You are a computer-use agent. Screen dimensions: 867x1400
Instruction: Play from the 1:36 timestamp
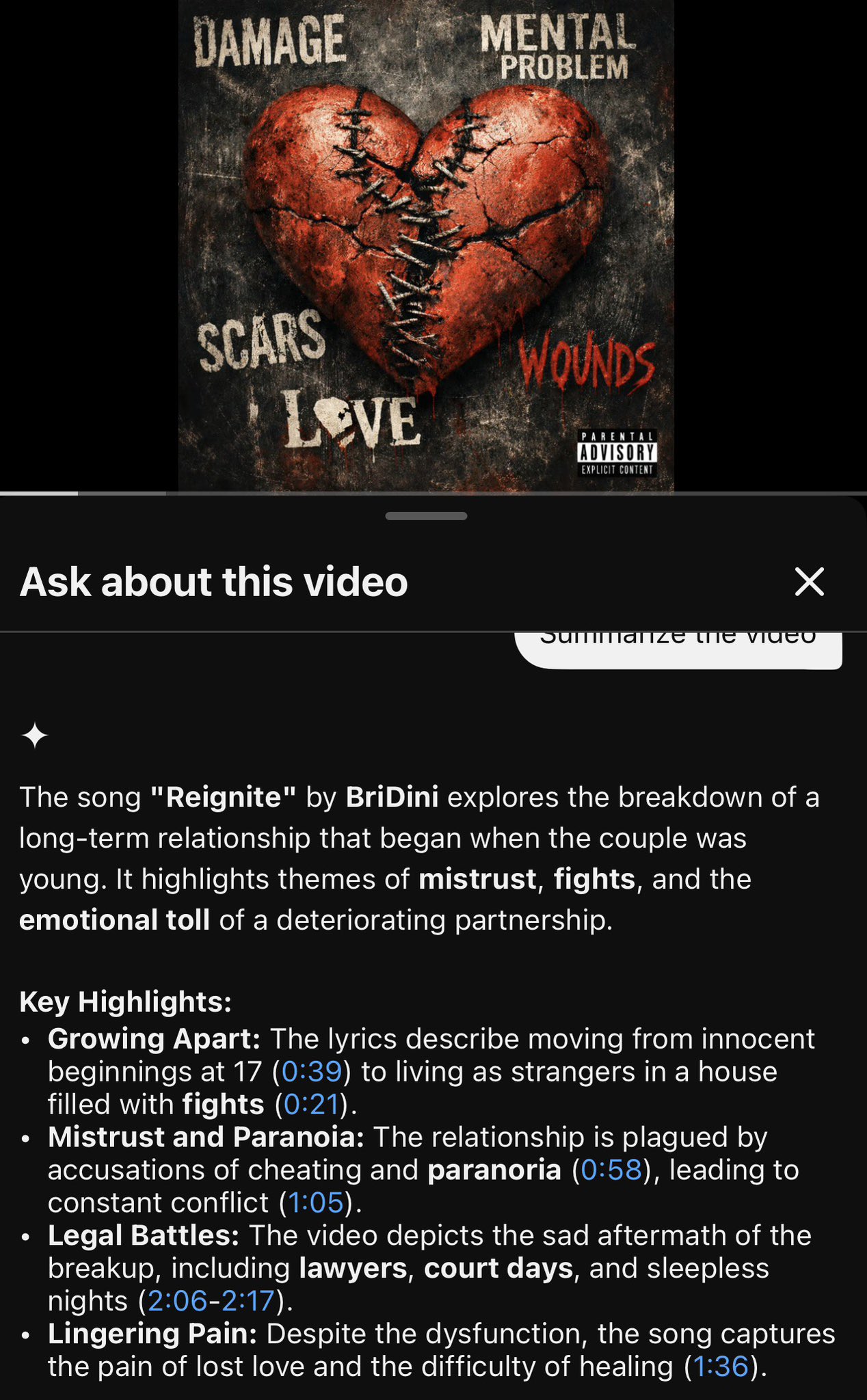click(x=721, y=1367)
